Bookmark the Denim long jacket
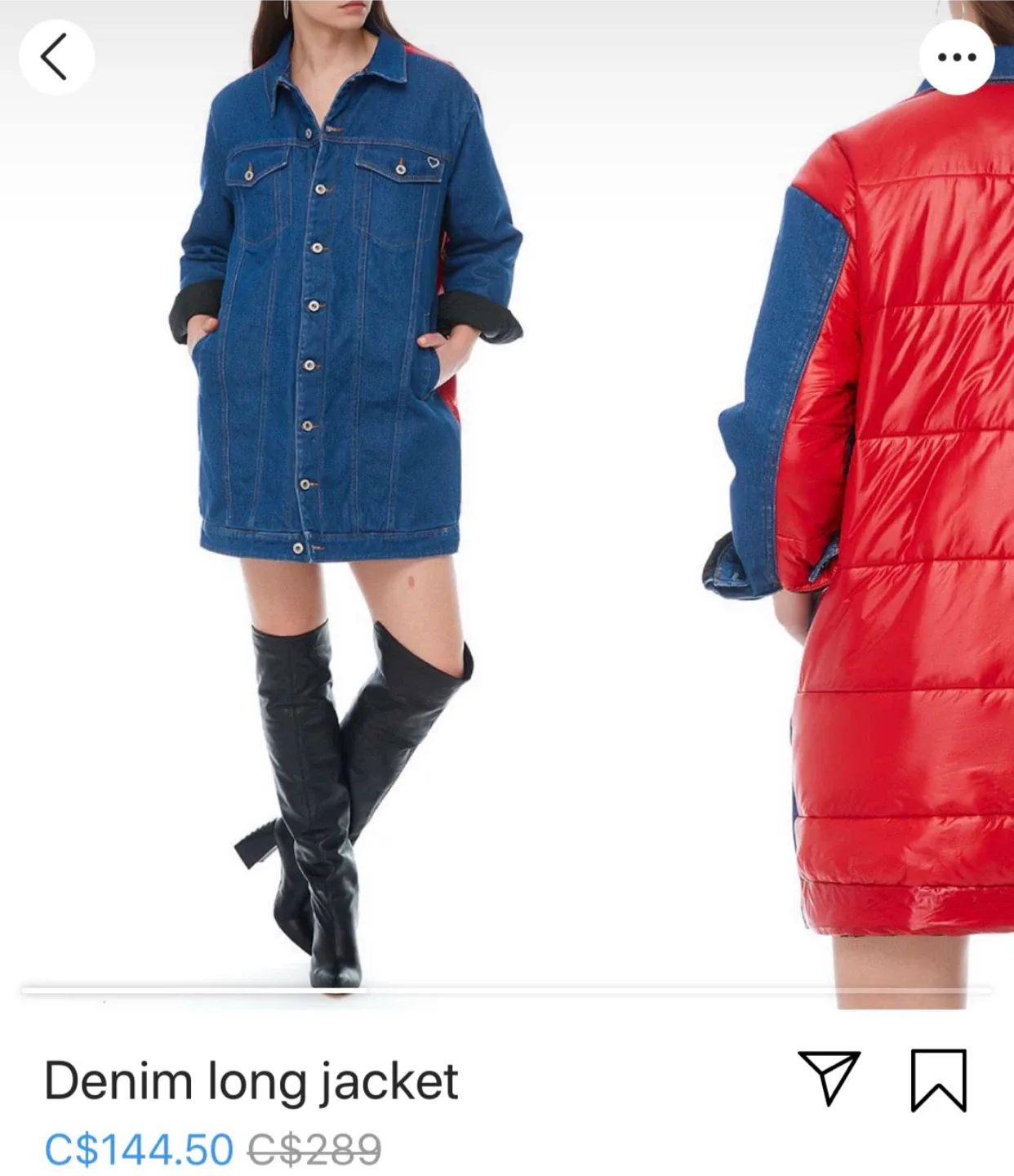 point(938,1080)
